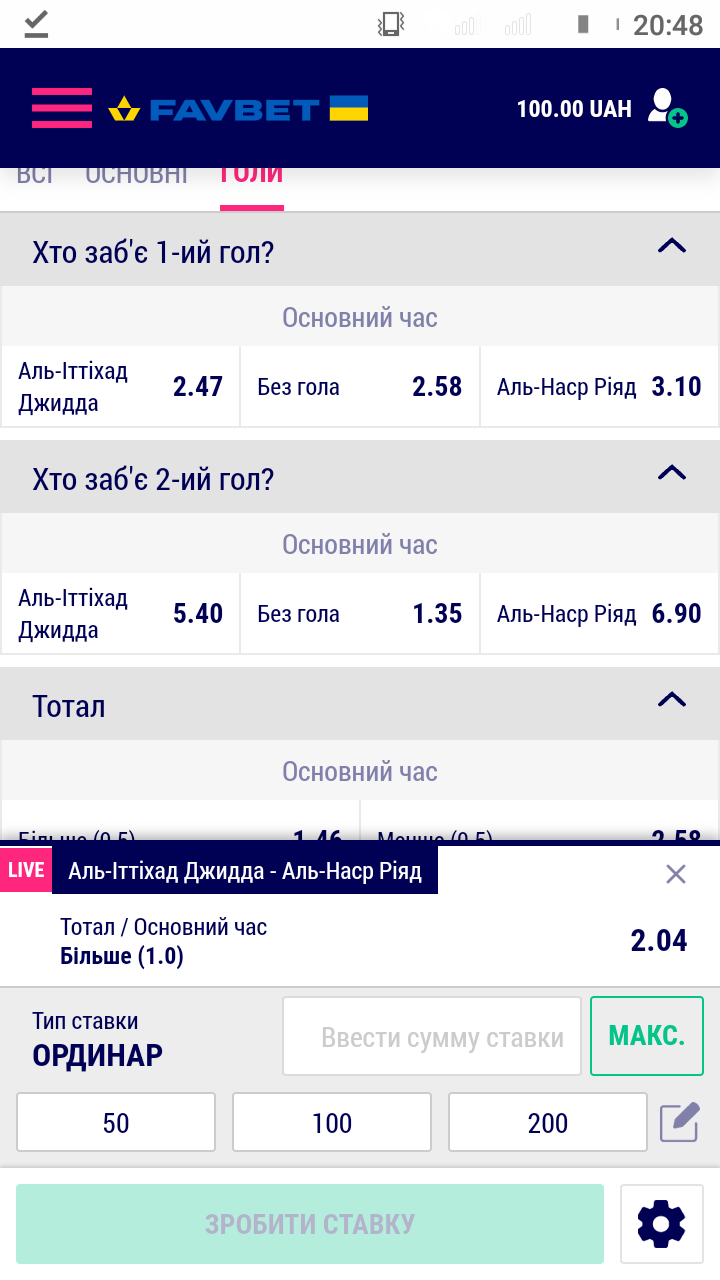The width and height of the screenshot is (720, 1280).
Task: Choose the 50 quick stake
Action: click(x=116, y=1123)
